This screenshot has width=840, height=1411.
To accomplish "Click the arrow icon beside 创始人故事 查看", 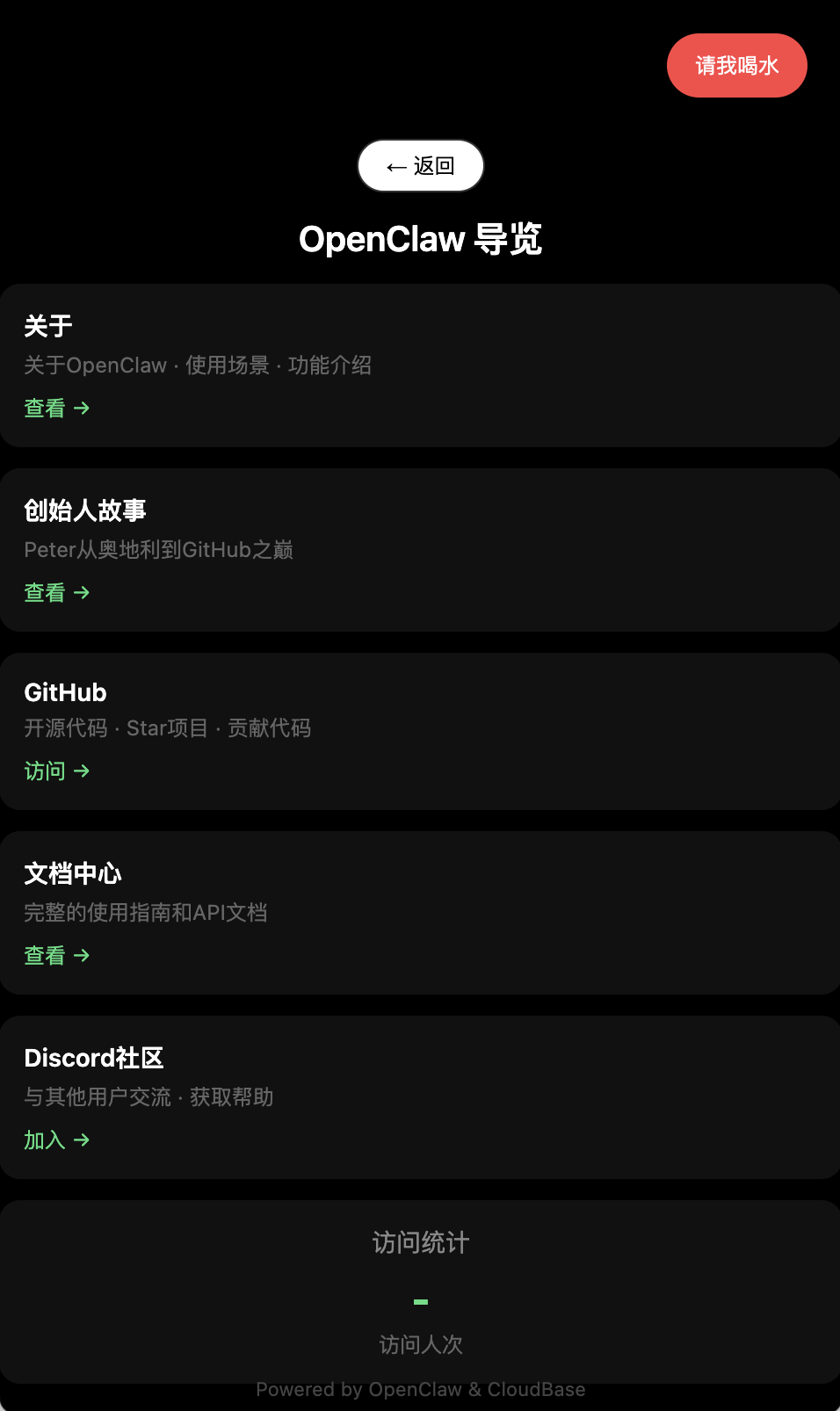I will [x=82, y=592].
